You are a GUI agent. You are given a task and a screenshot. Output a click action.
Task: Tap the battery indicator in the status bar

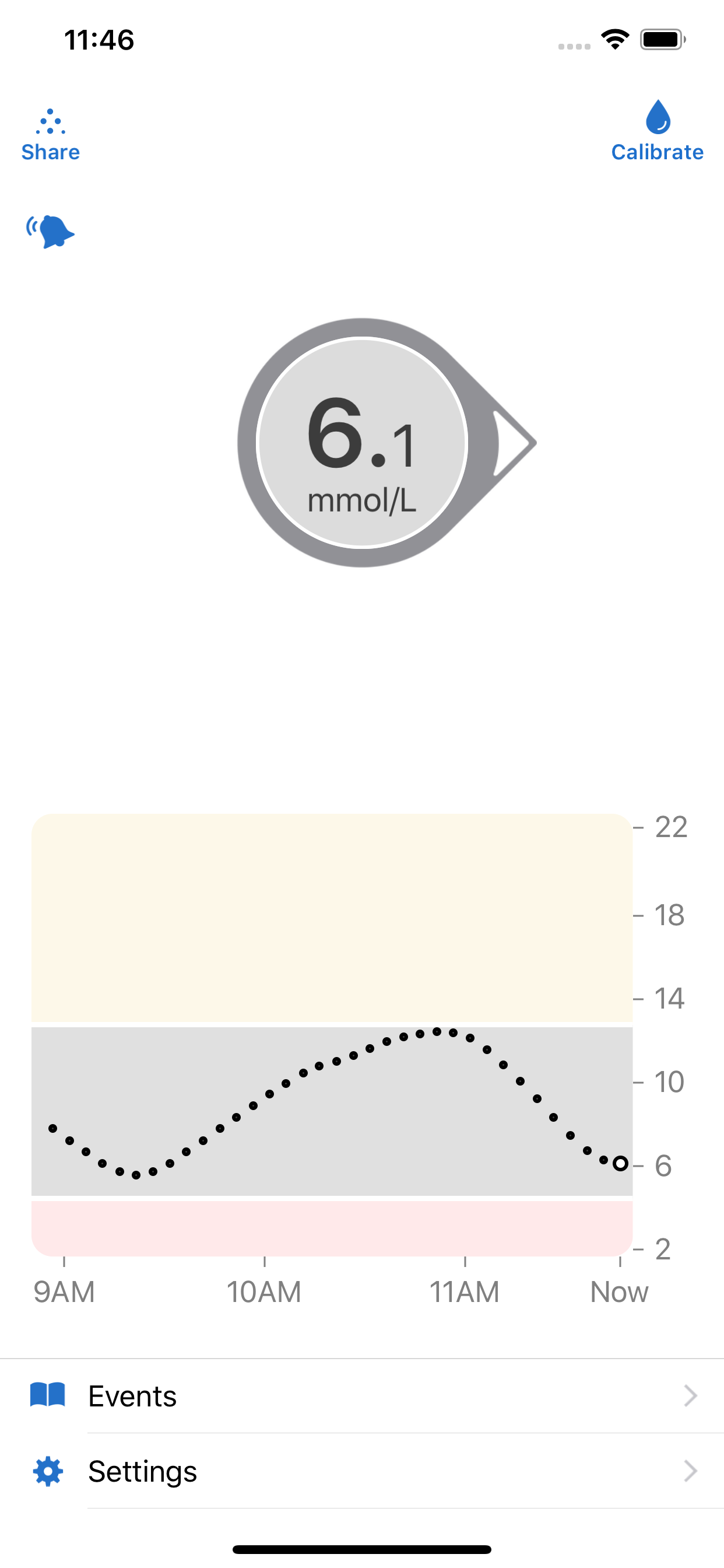point(660,39)
